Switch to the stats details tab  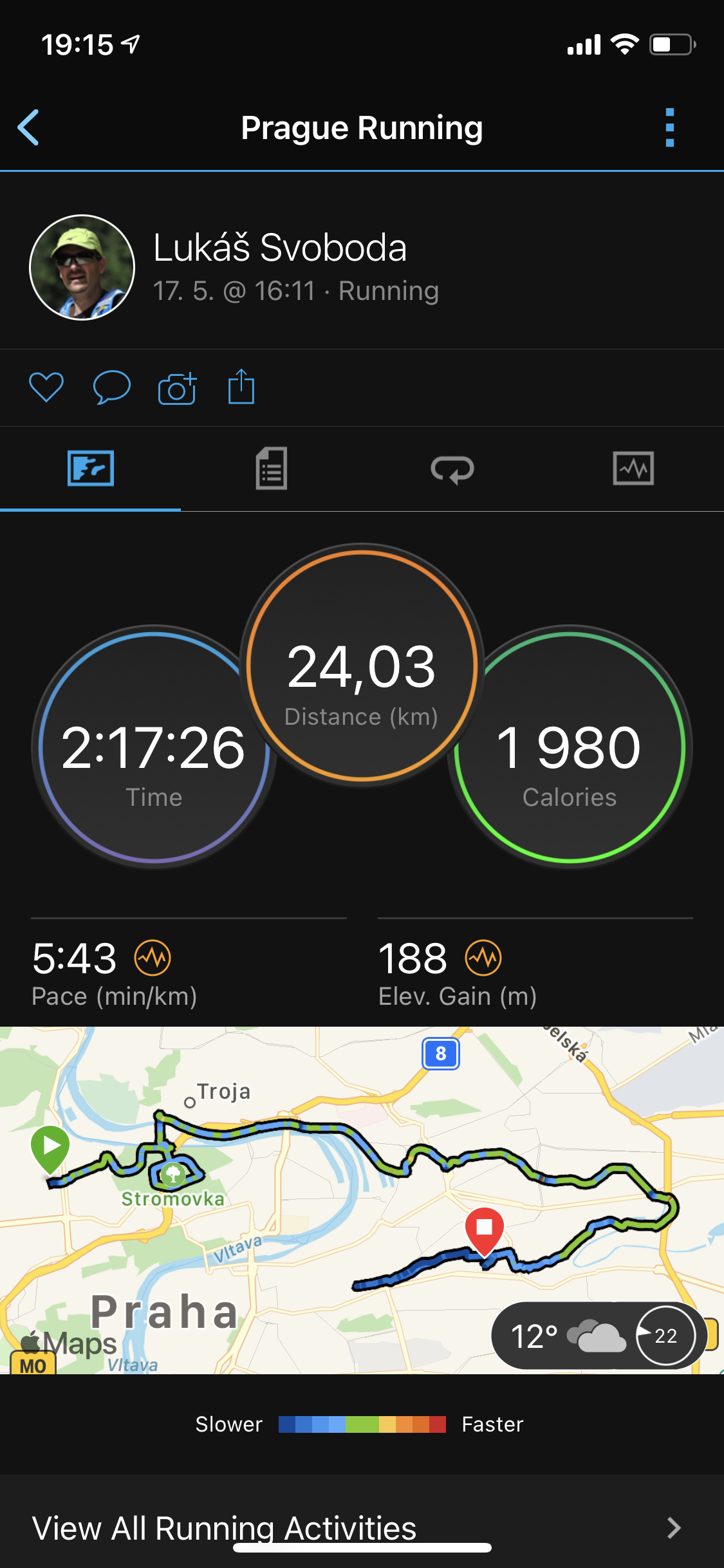[x=272, y=469]
